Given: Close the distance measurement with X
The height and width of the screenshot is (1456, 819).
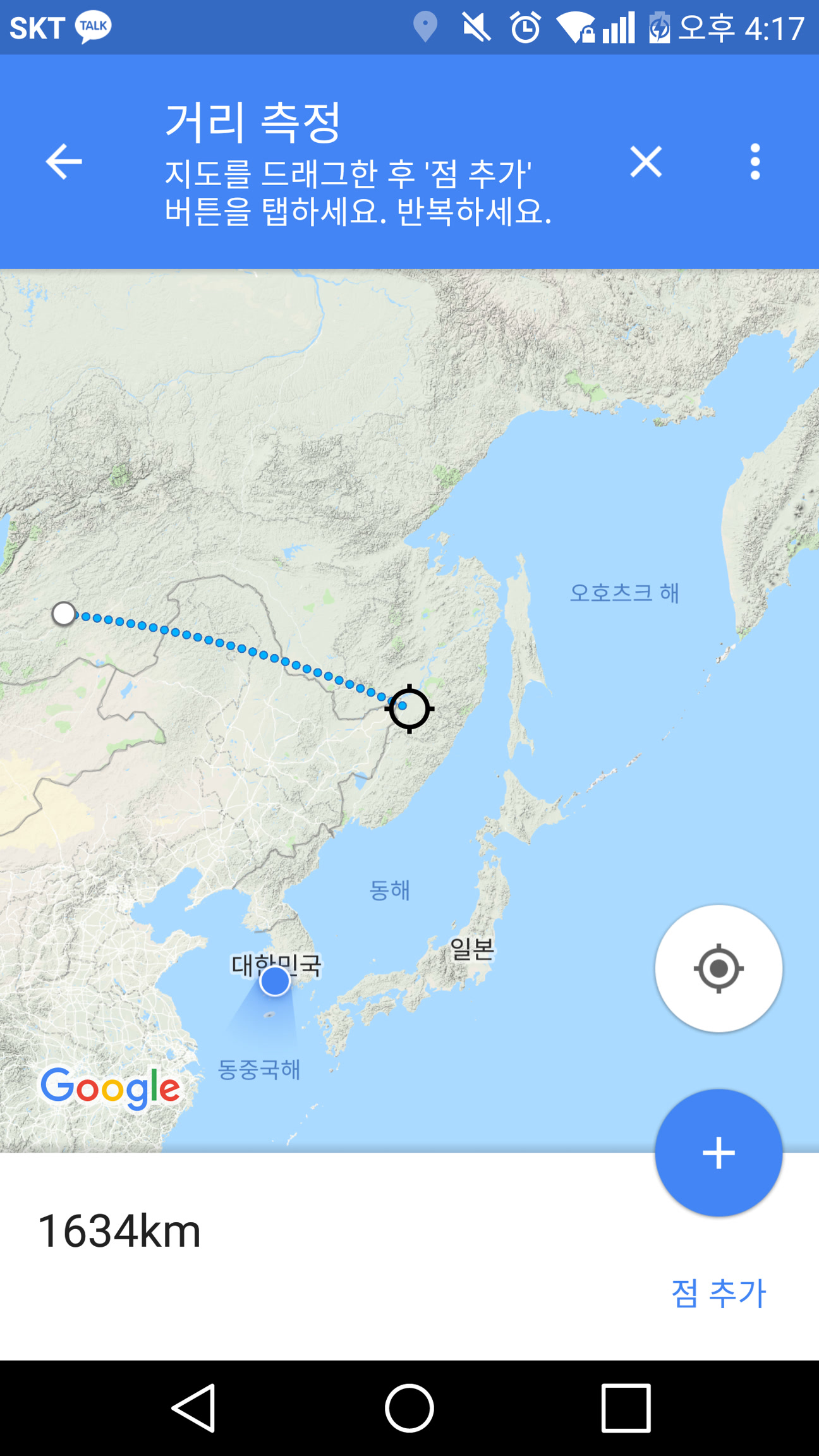Looking at the screenshot, I should tap(646, 162).
